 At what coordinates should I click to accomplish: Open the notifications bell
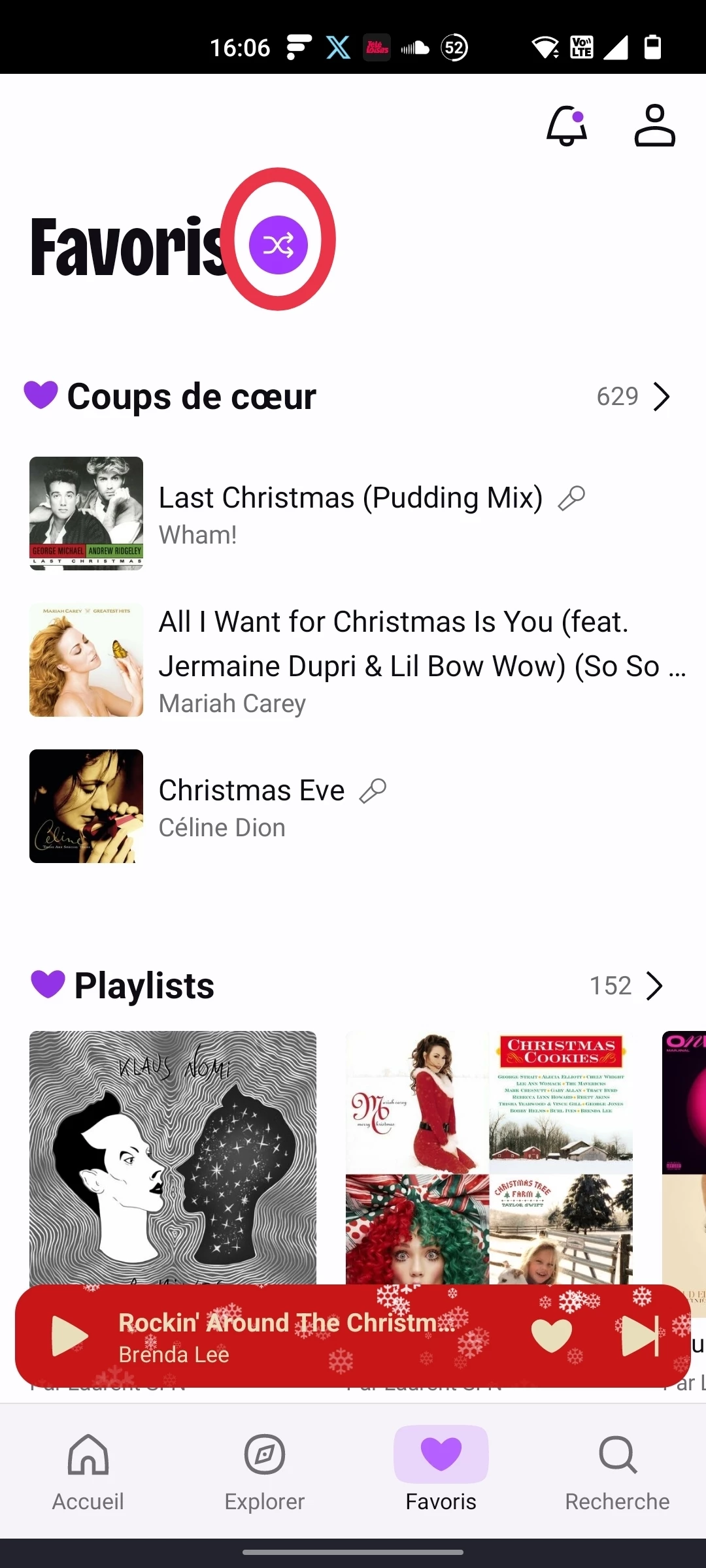pyautogui.click(x=567, y=125)
